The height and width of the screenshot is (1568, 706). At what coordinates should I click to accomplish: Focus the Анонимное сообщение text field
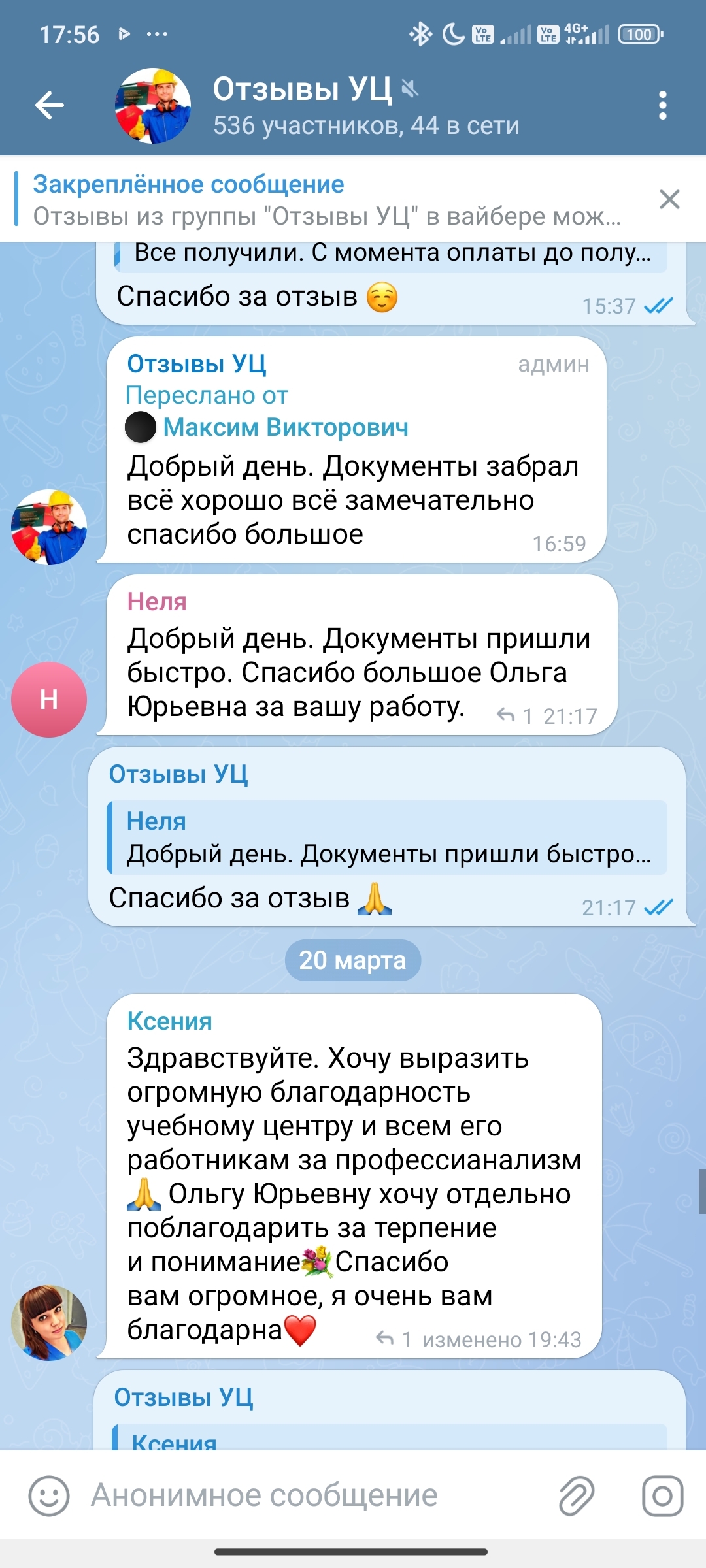point(314,1495)
